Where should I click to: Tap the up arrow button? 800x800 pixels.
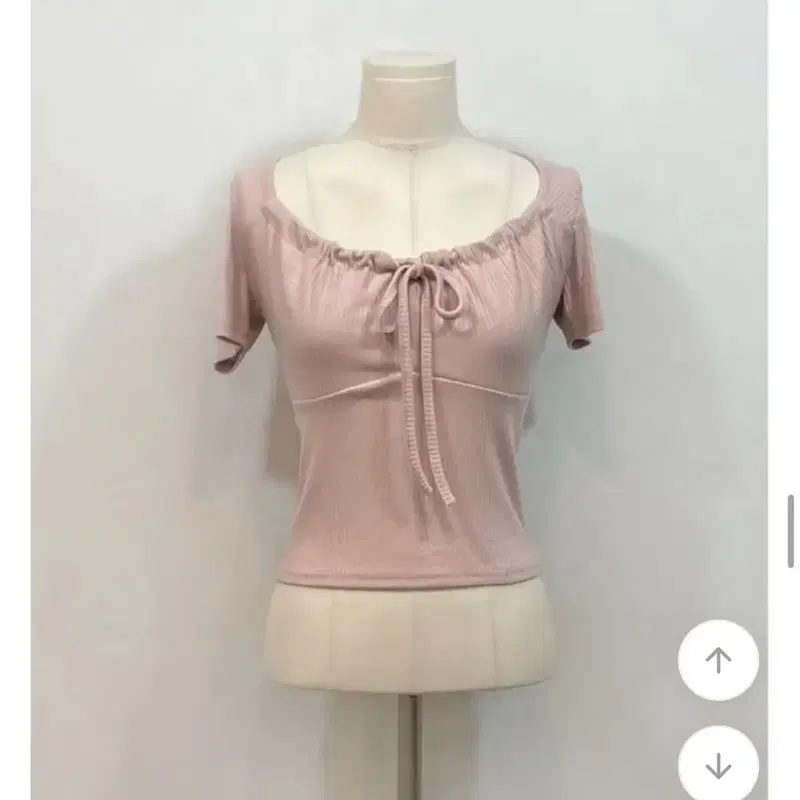718,660
